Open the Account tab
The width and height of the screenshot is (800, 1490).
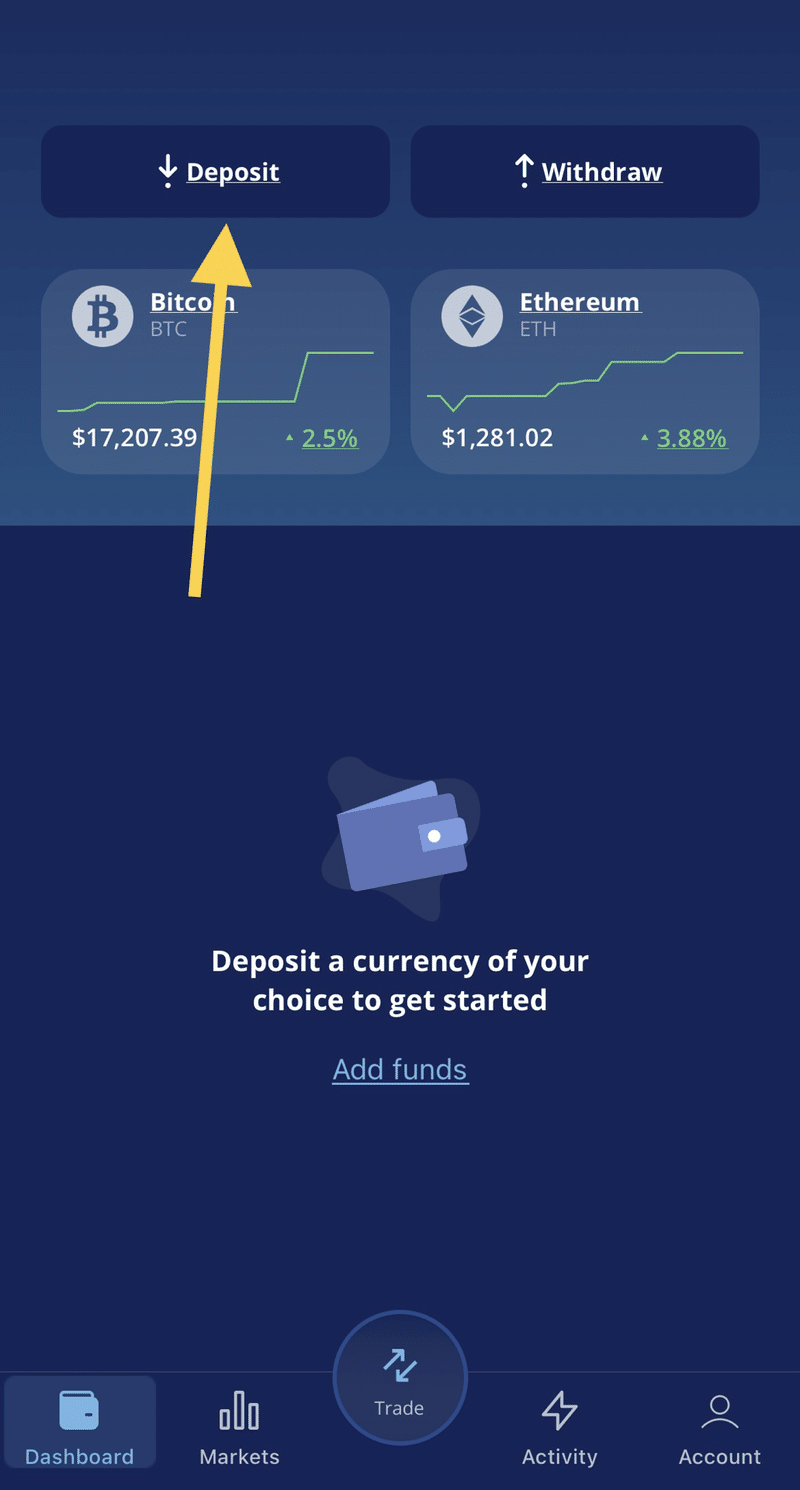(719, 1427)
